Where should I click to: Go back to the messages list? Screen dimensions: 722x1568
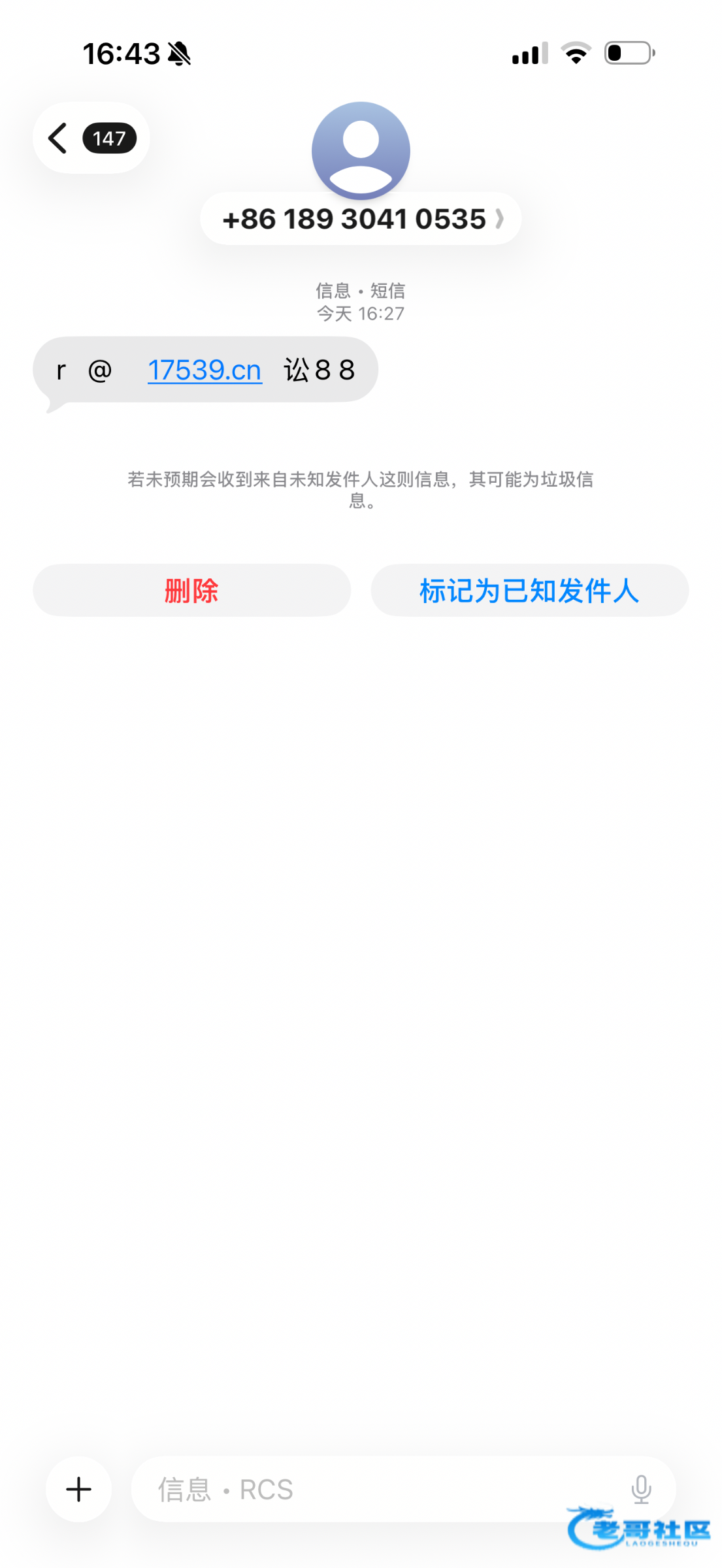(x=90, y=138)
